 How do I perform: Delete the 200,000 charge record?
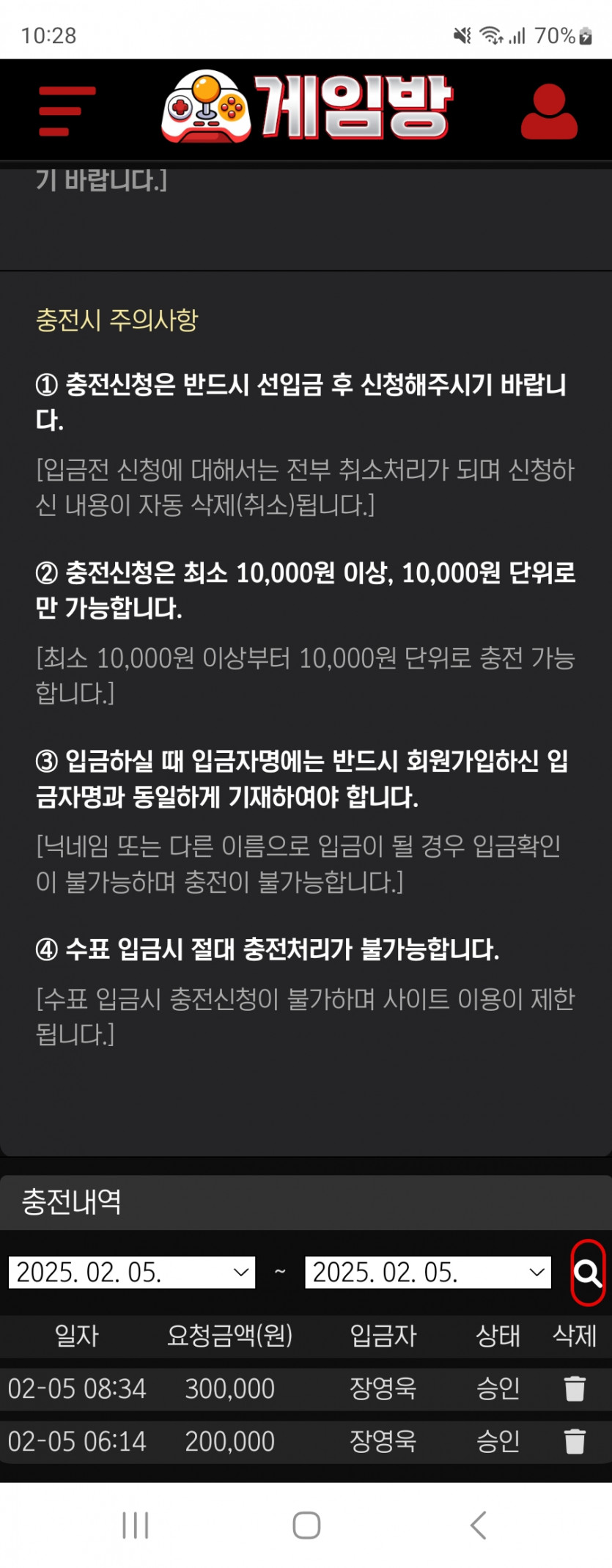(575, 1441)
